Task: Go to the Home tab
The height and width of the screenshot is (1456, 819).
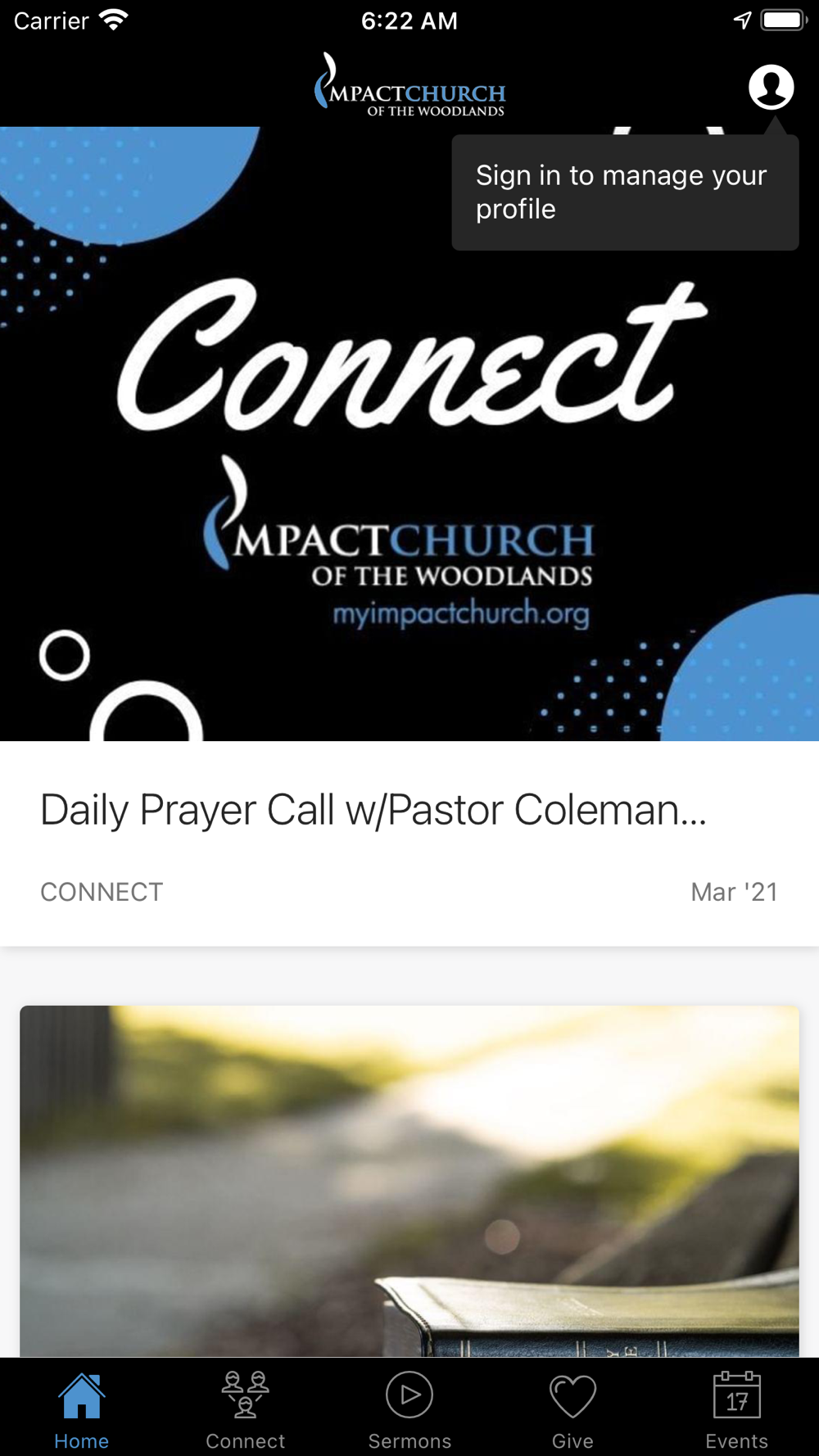Action: pyautogui.click(x=82, y=1410)
